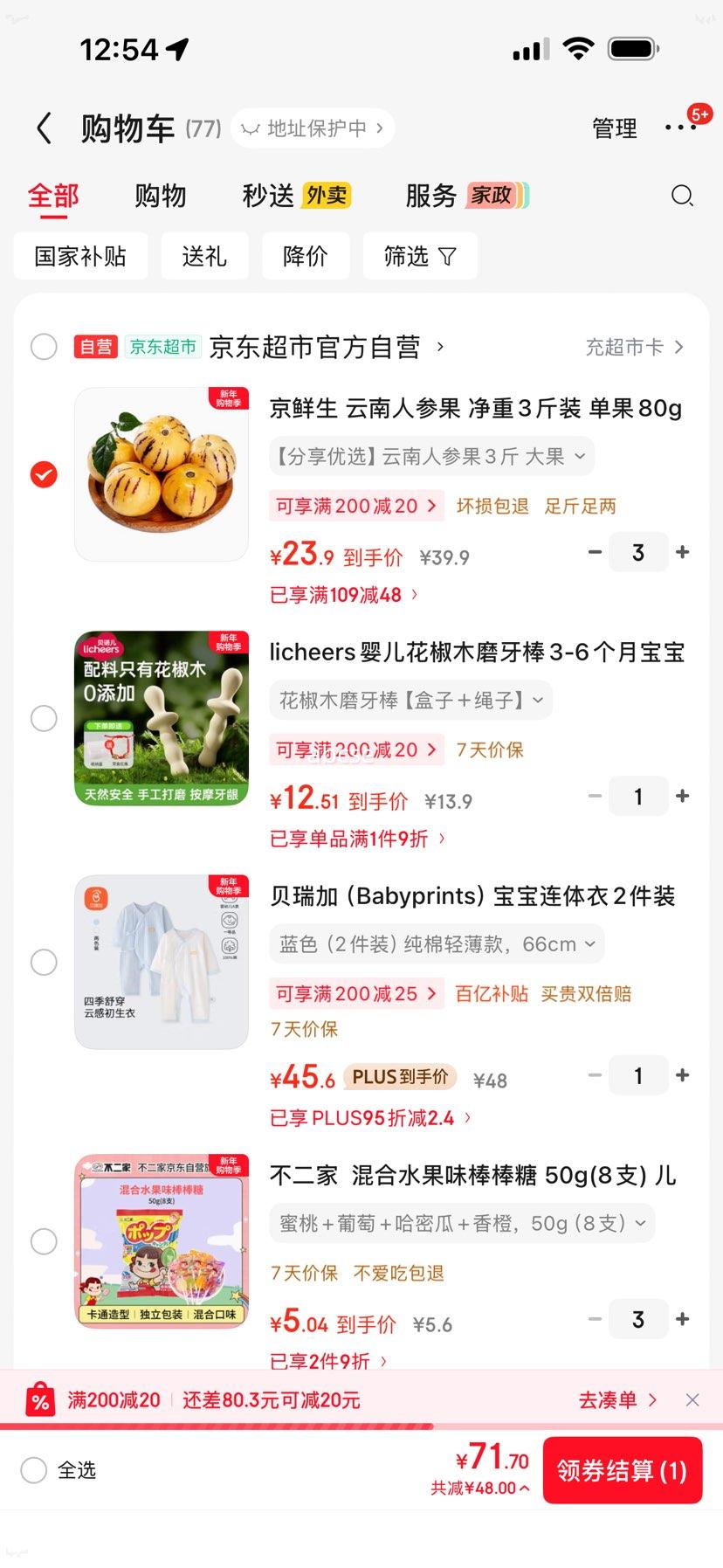Select the 不二家棒棒糖 item checkbox
Screen dimensions: 723x1568
point(44,1240)
